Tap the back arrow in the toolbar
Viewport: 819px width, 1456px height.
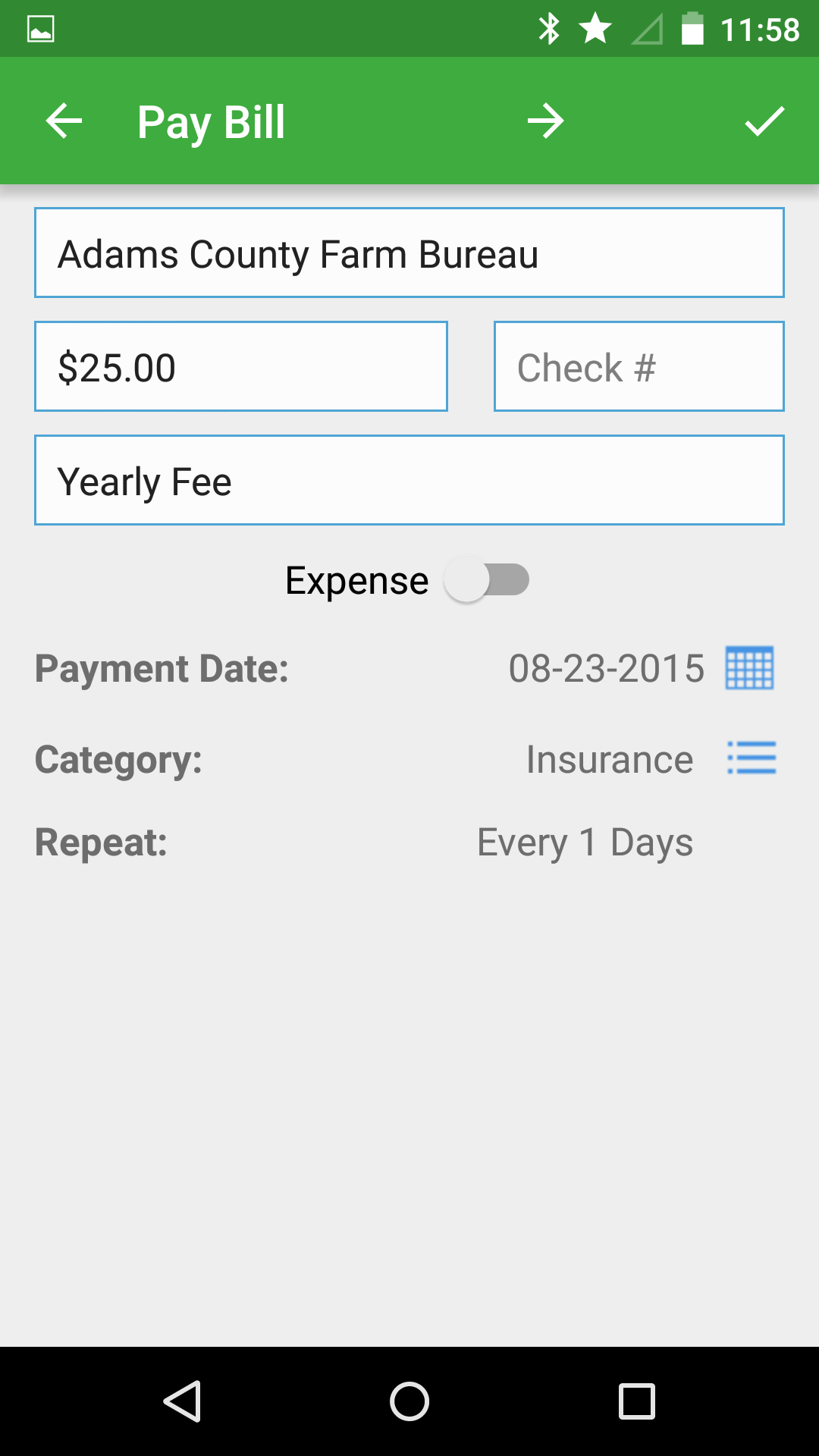(63, 120)
